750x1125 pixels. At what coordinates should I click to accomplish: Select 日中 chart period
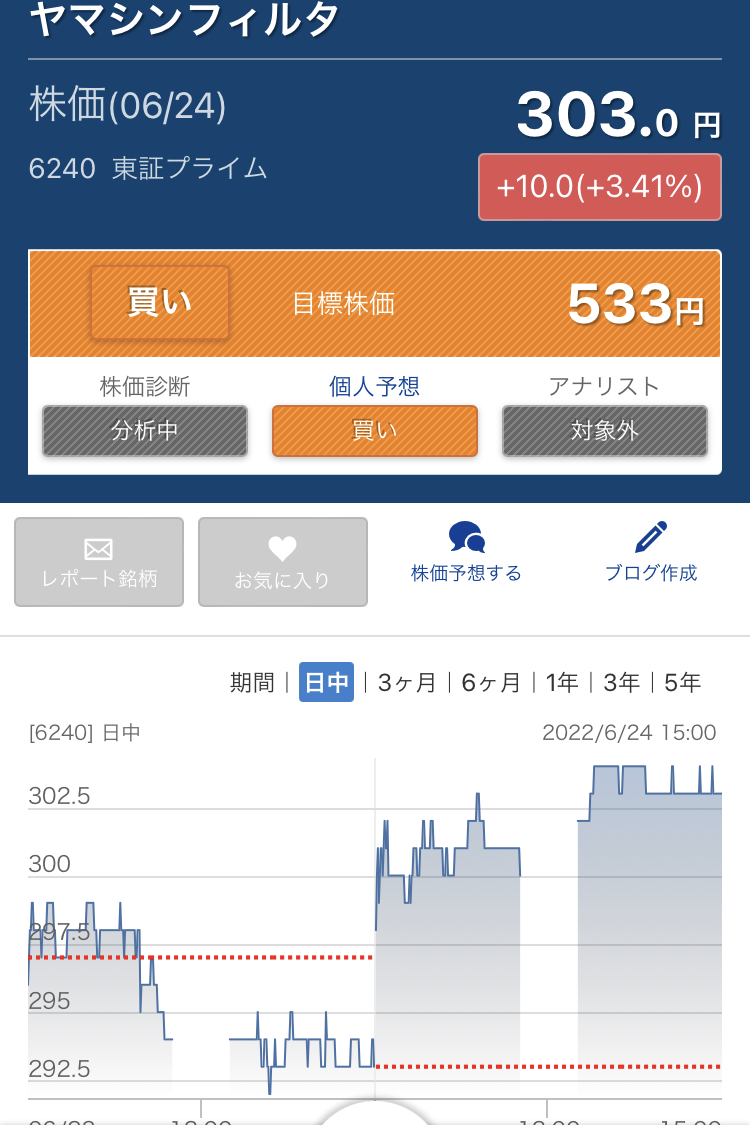click(326, 683)
